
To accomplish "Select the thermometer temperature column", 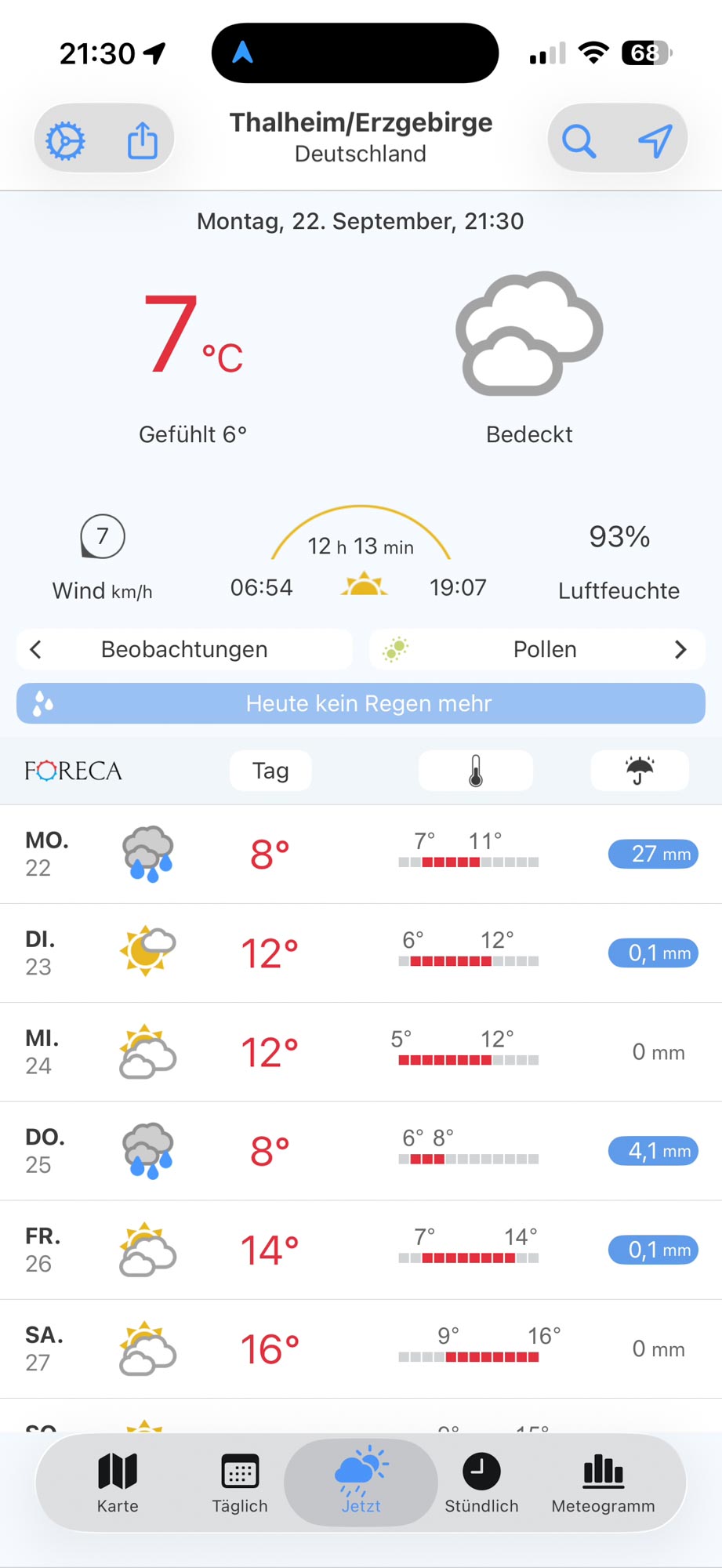I will (x=476, y=771).
